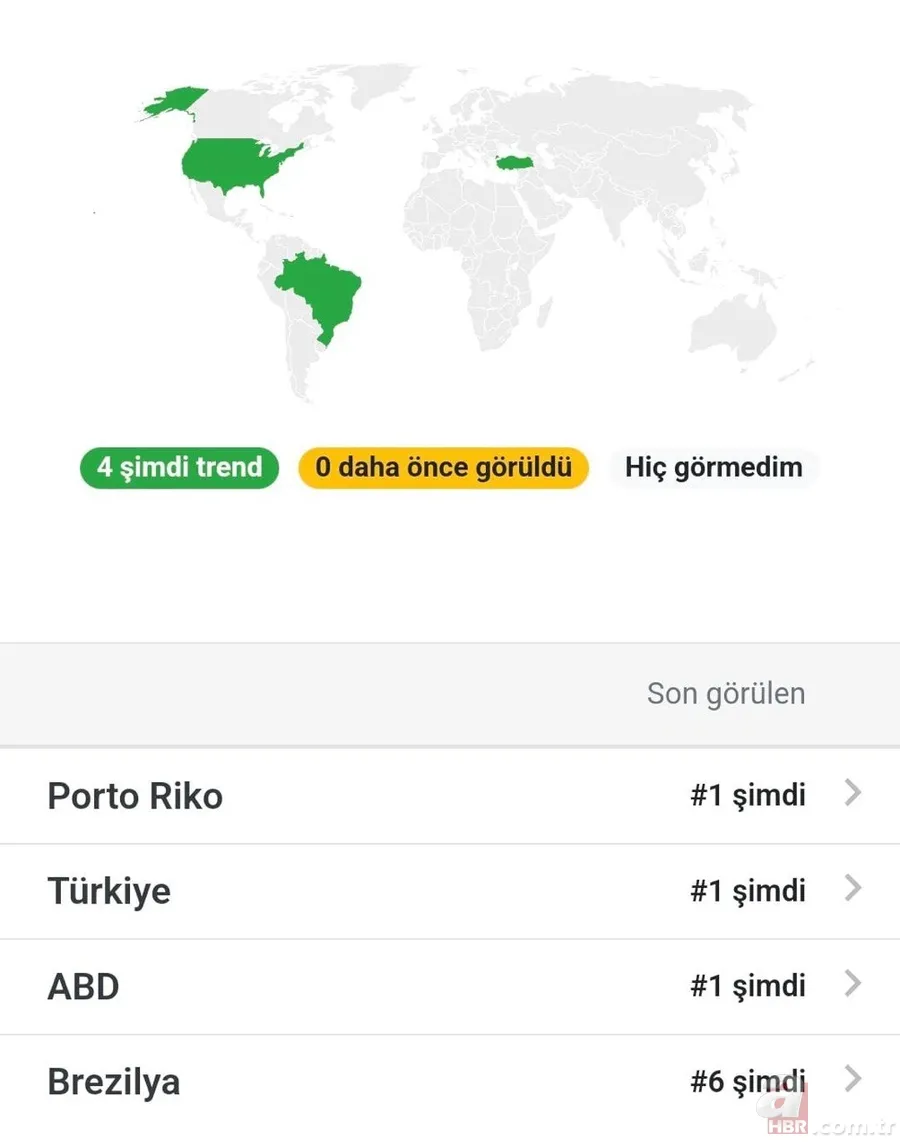Select the Brezilya row

pyautogui.click(x=450, y=1082)
